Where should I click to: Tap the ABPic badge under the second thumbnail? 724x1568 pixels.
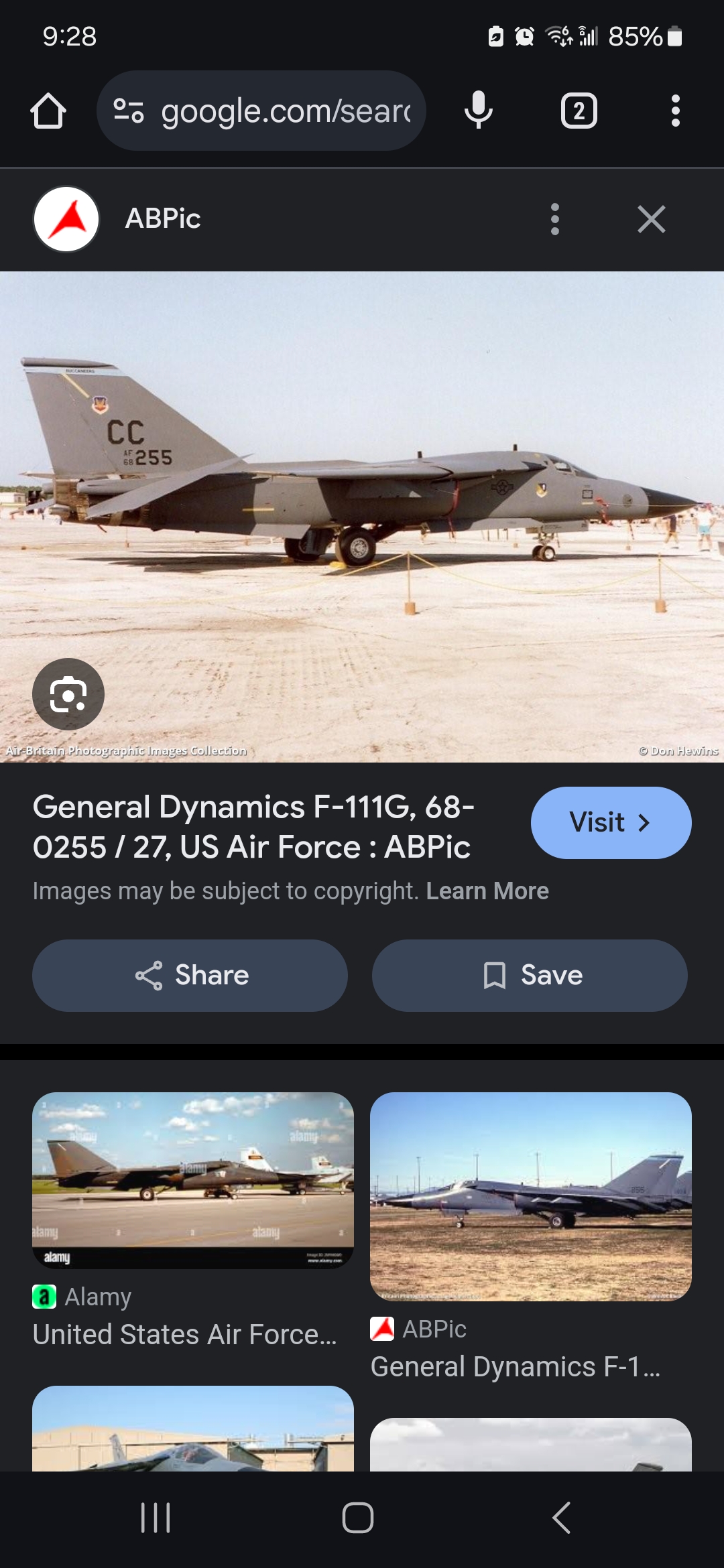pyautogui.click(x=383, y=1328)
